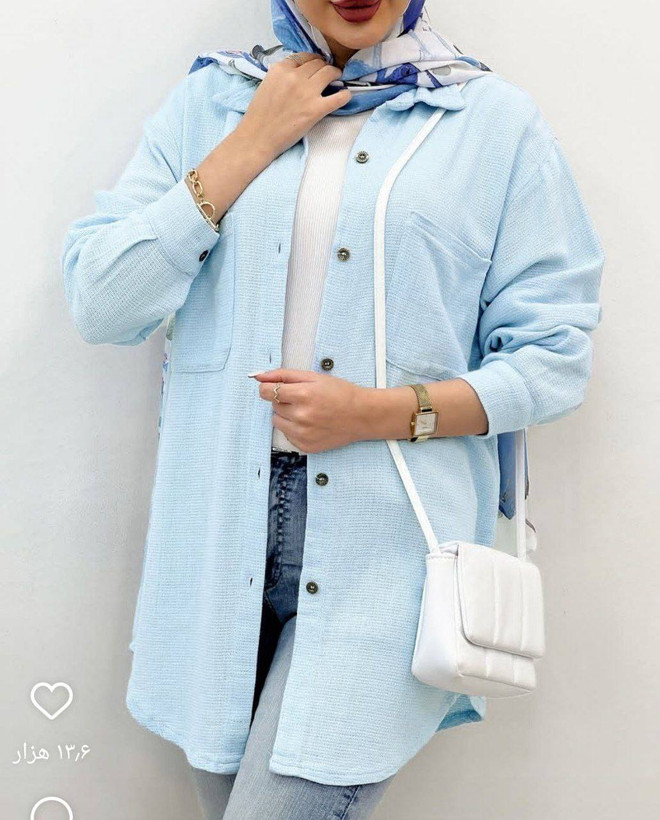
Task: Open comments via the speech bubble icon
Action: (x=51, y=810)
